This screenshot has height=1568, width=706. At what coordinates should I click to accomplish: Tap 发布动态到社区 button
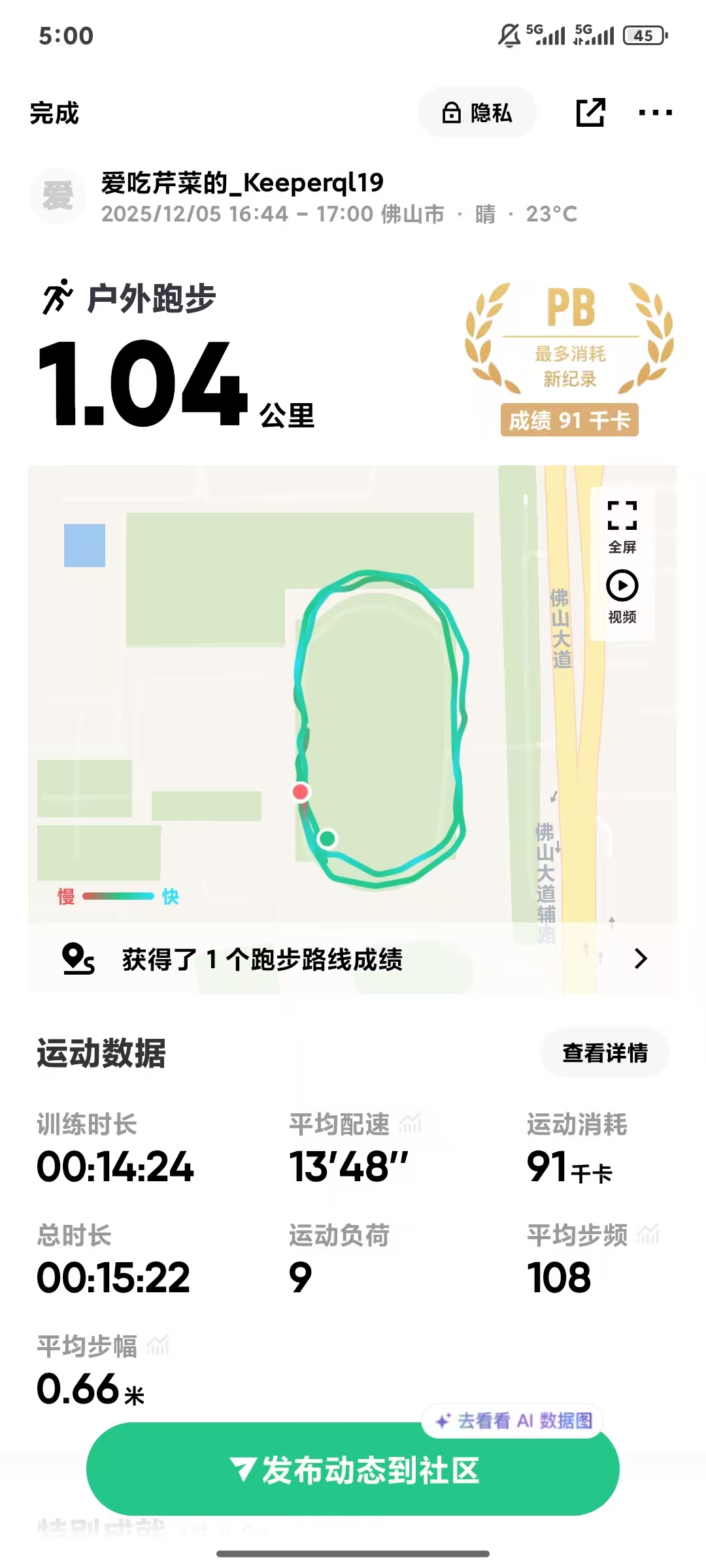point(353,1469)
